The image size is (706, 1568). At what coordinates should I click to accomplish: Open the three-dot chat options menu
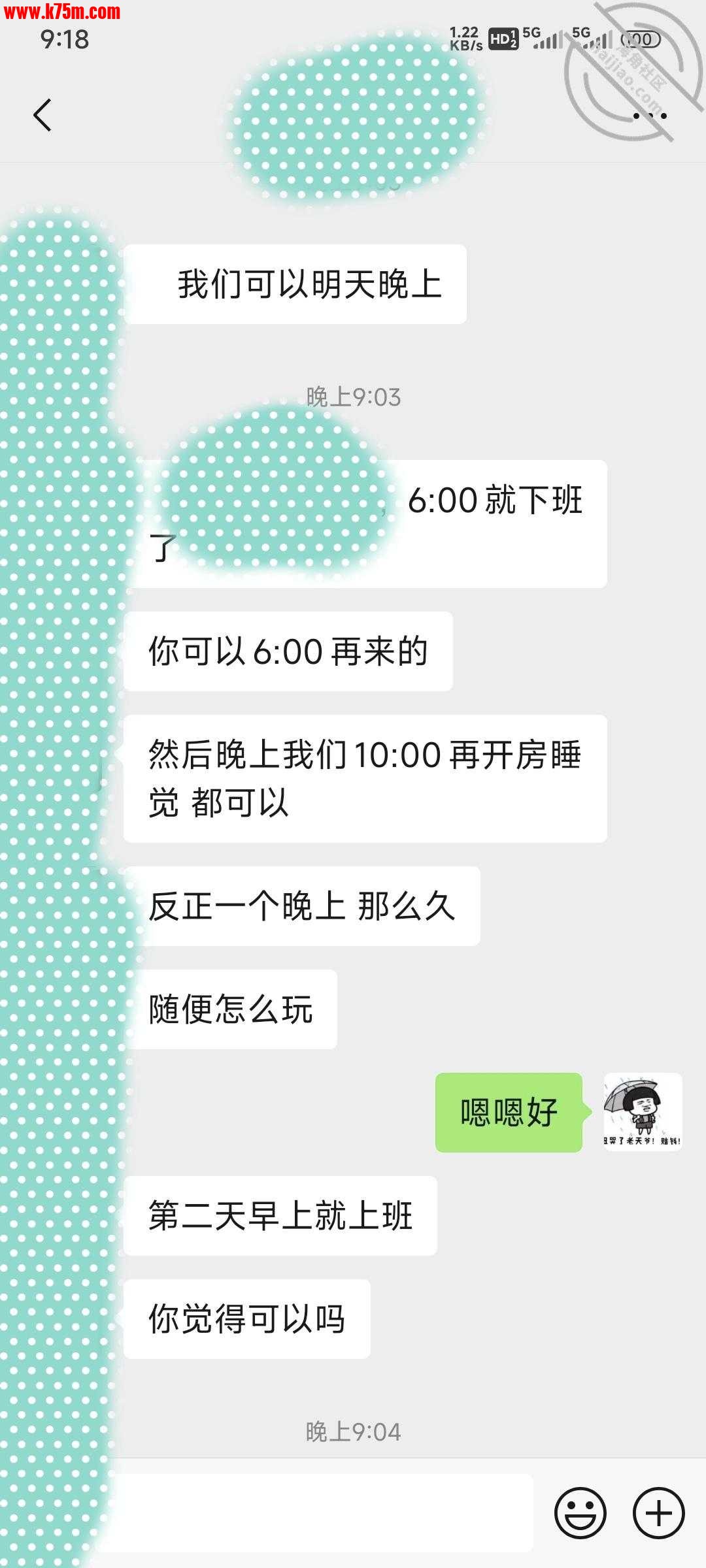click(x=650, y=116)
